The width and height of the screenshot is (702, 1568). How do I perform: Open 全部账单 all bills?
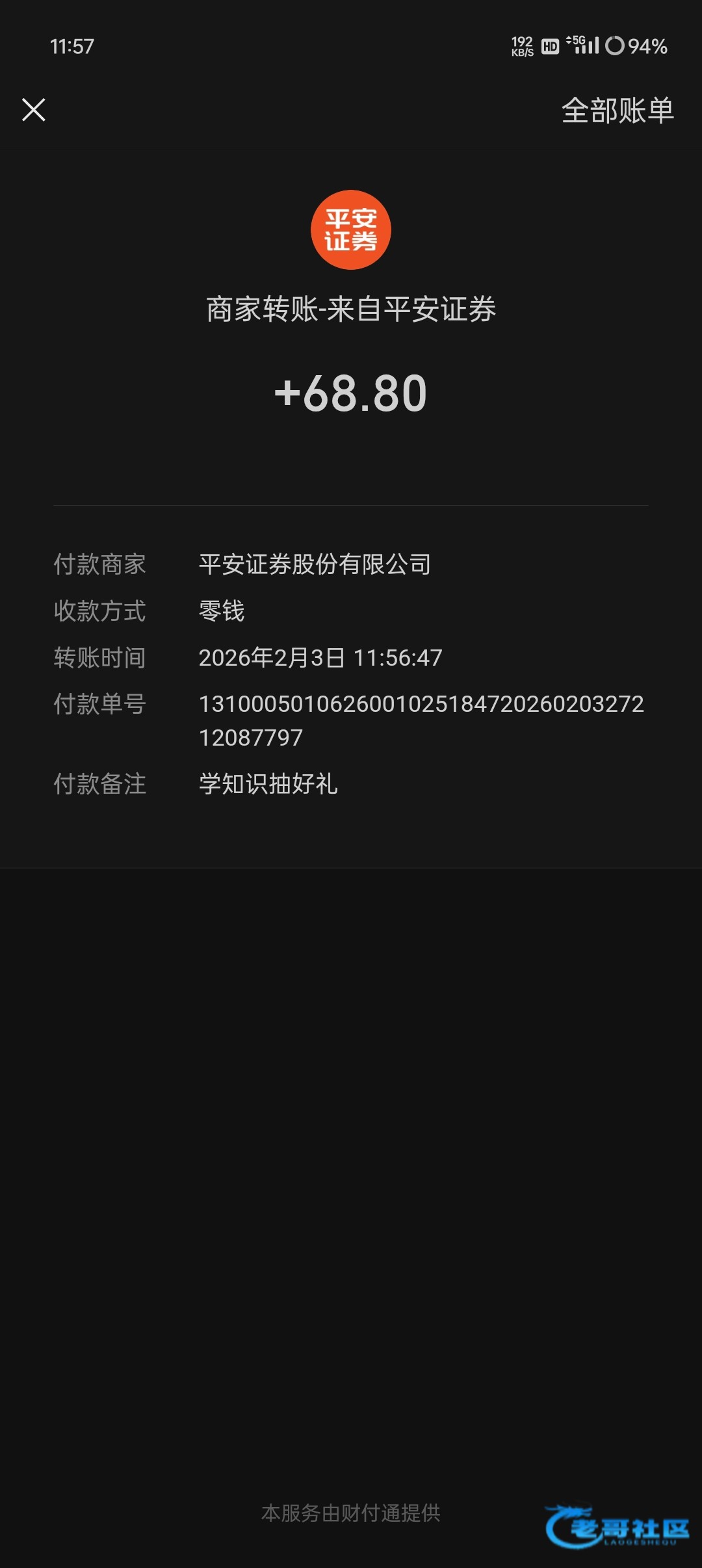tap(617, 111)
